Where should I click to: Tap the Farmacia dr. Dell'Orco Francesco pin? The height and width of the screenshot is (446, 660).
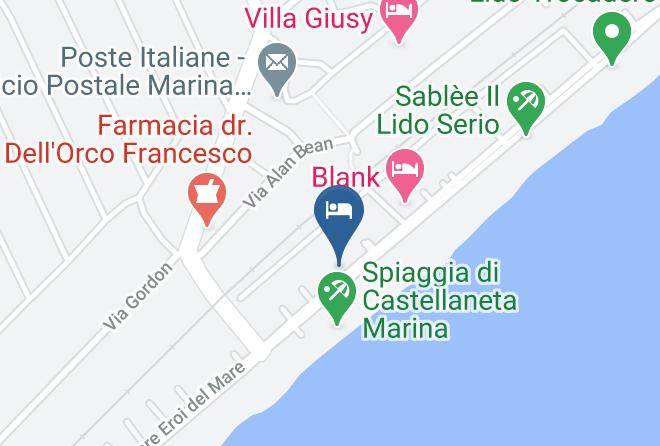207,198
